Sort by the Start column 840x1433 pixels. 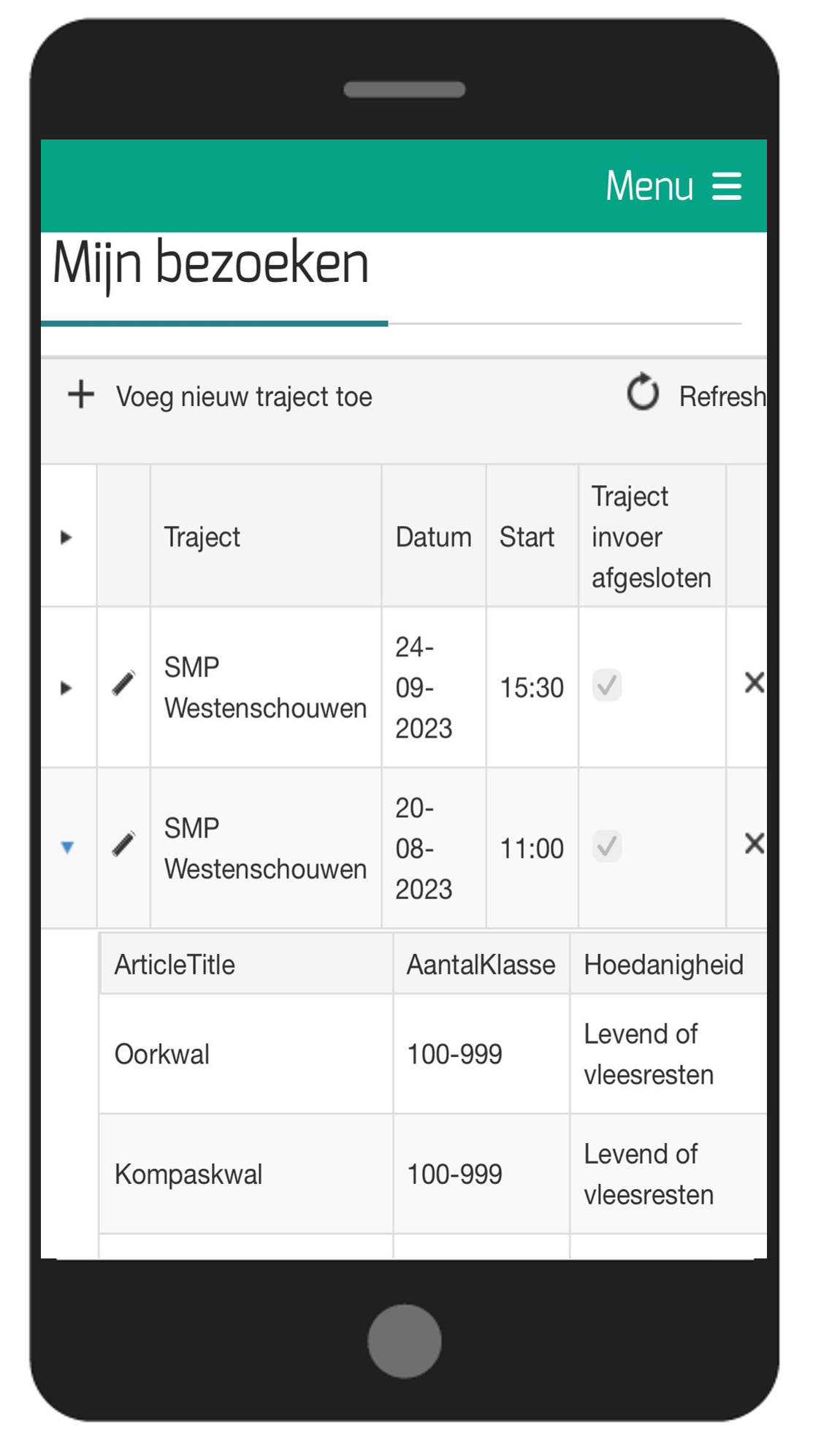tap(527, 538)
